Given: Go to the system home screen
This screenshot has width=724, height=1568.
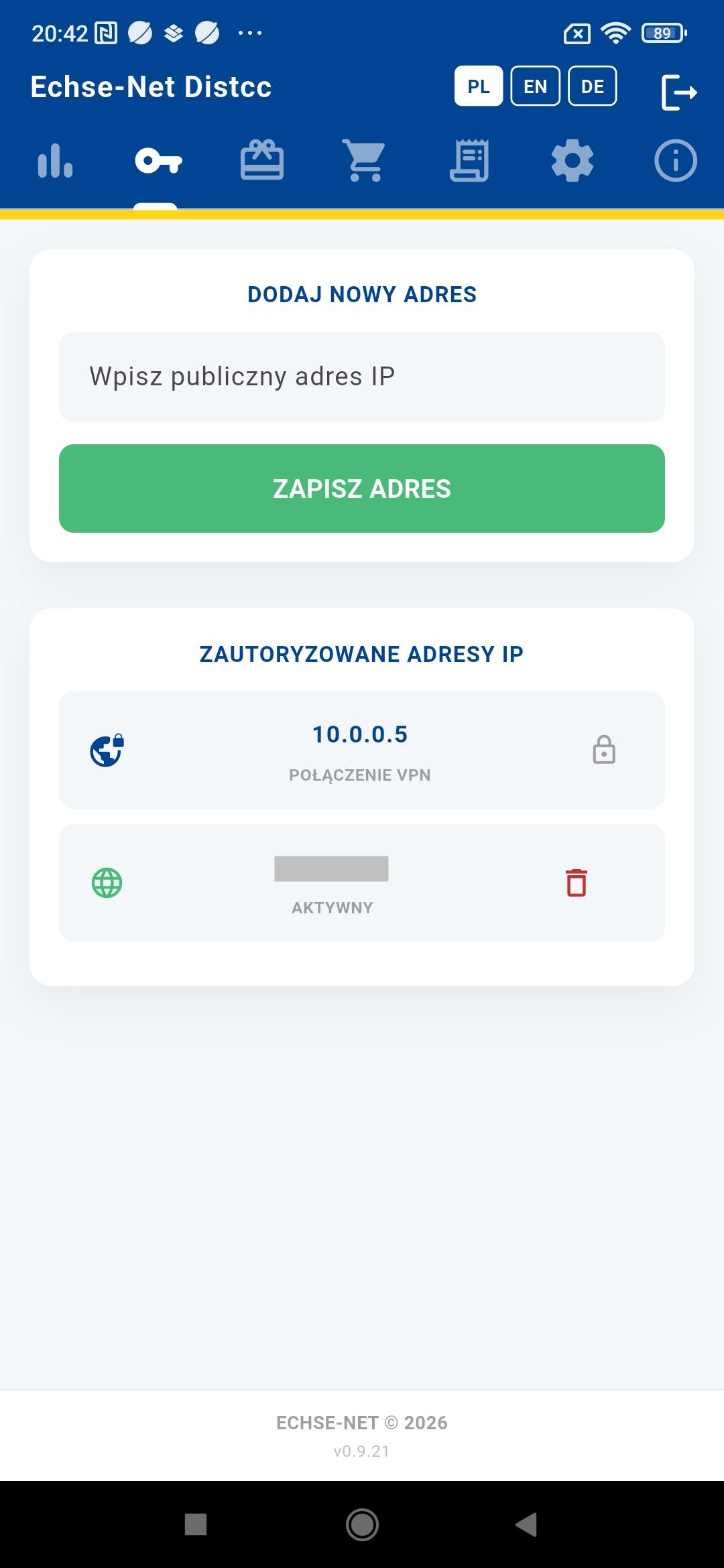Looking at the screenshot, I should coord(362,1524).
